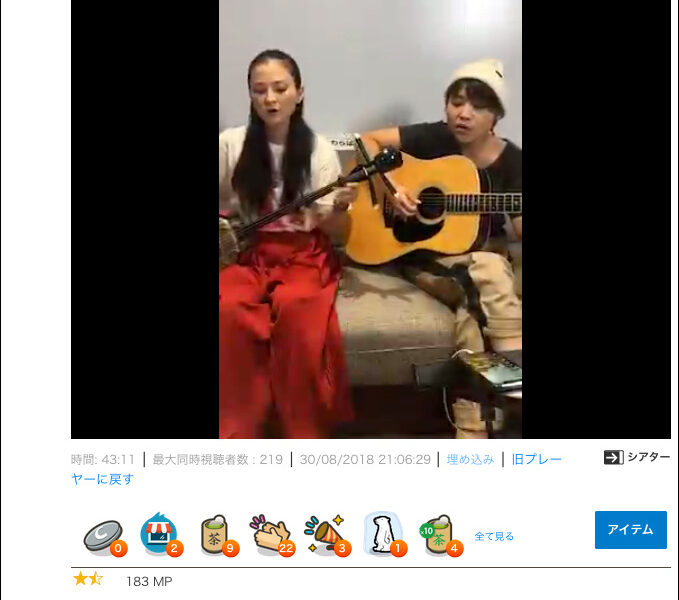
Task: Select the shop gift with count 2
Action: pyautogui.click(x=159, y=534)
